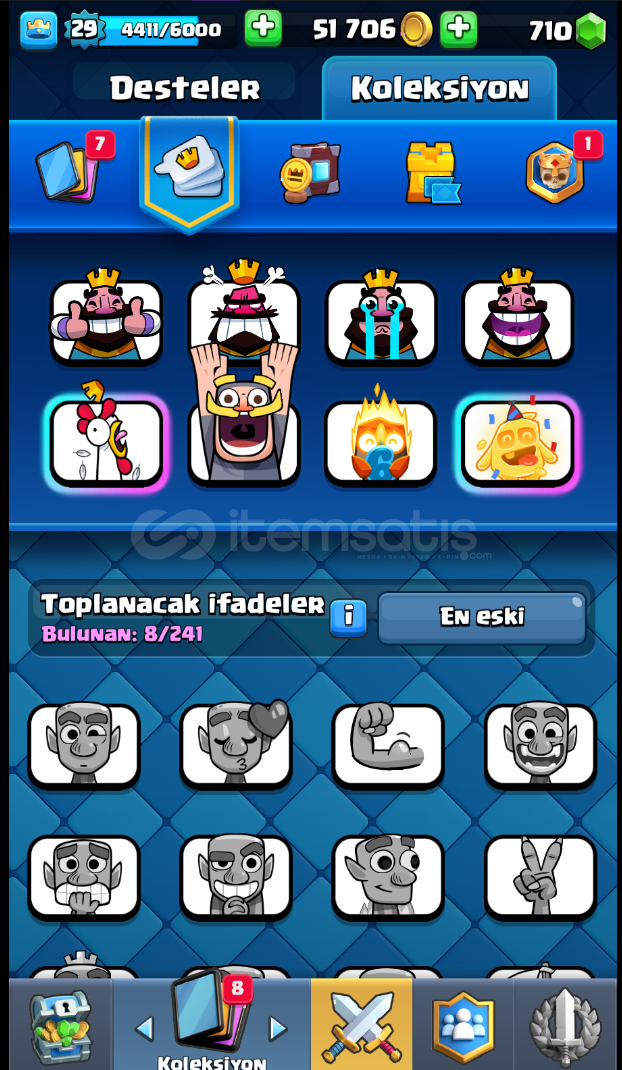Change sorting with En eski button
This screenshot has height=1070, width=622.
click(x=482, y=618)
